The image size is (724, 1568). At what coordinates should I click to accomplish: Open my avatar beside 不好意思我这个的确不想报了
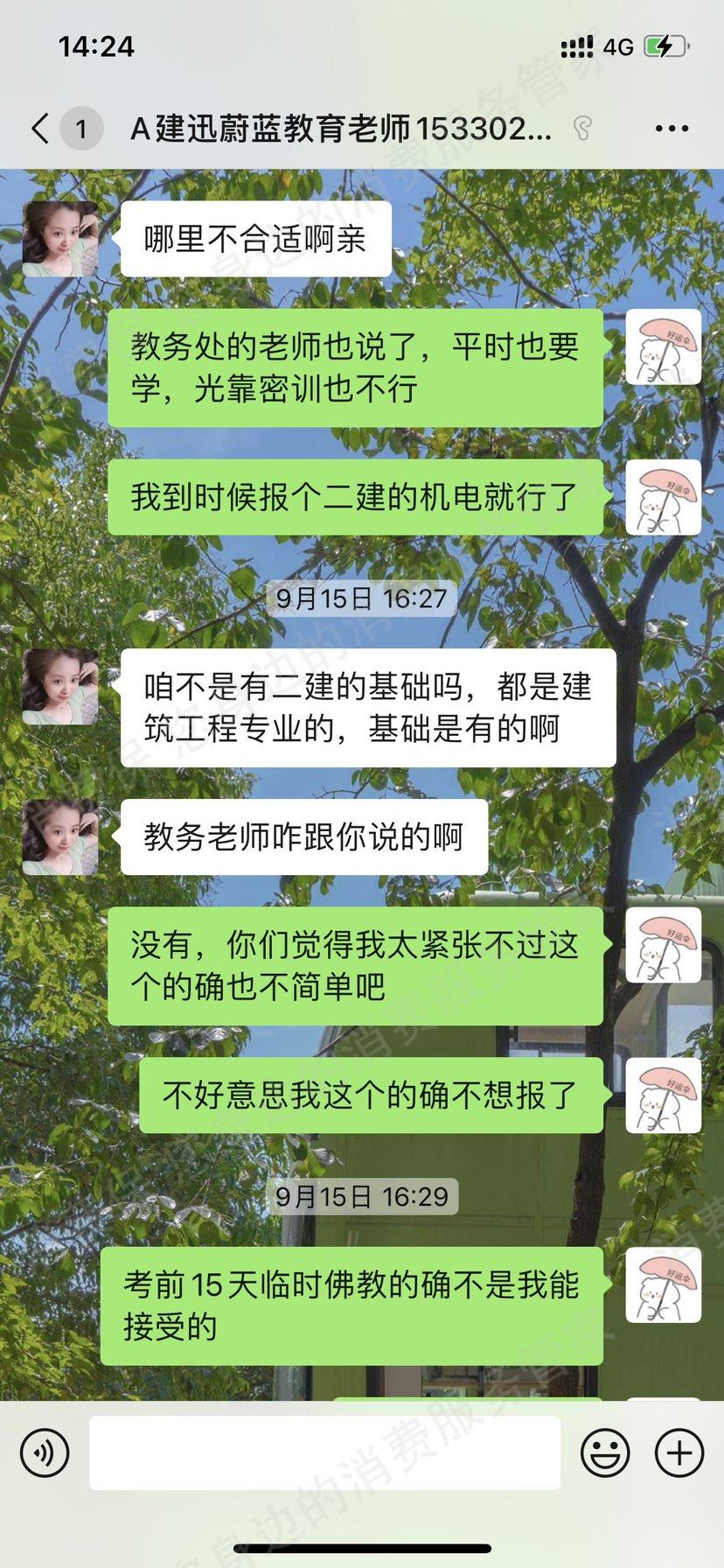click(664, 1095)
